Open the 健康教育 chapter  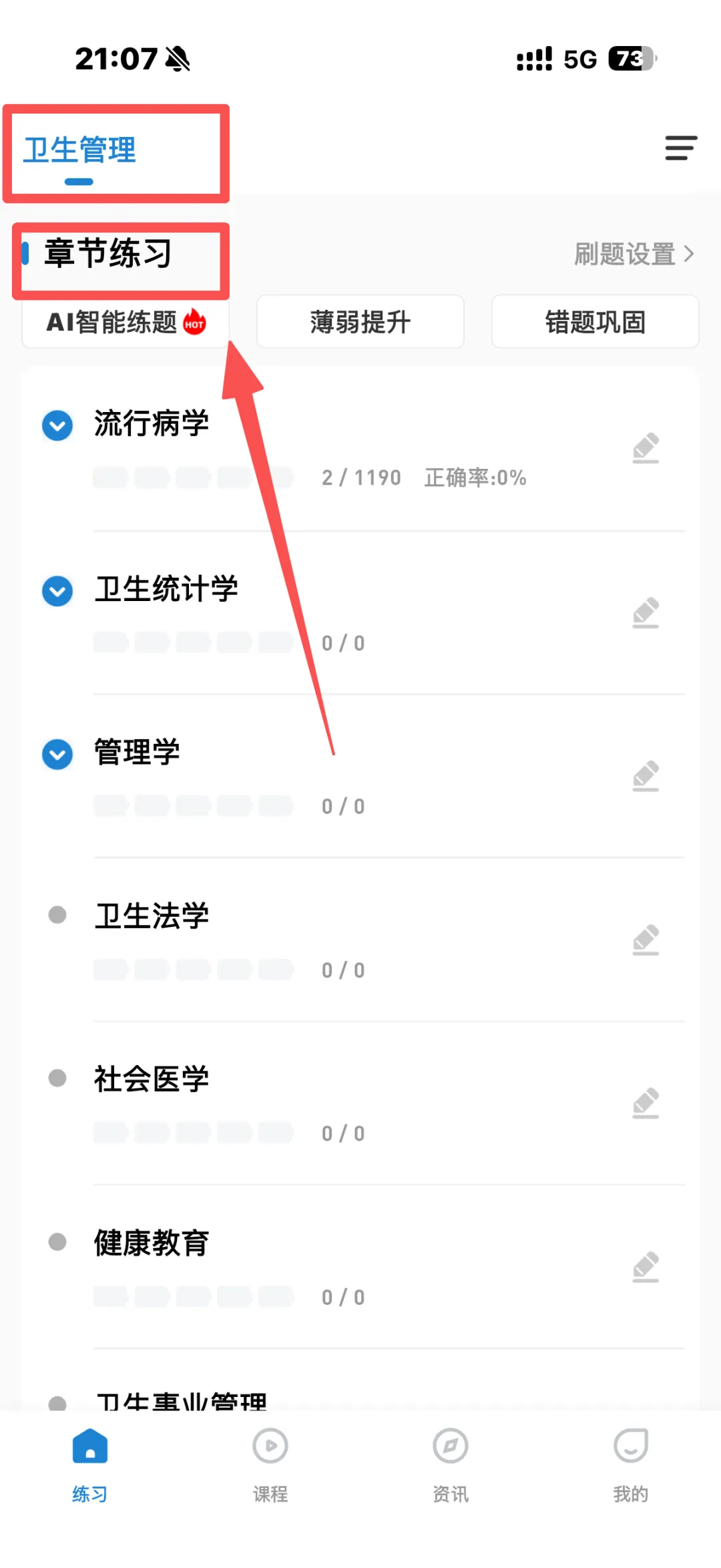click(152, 1243)
